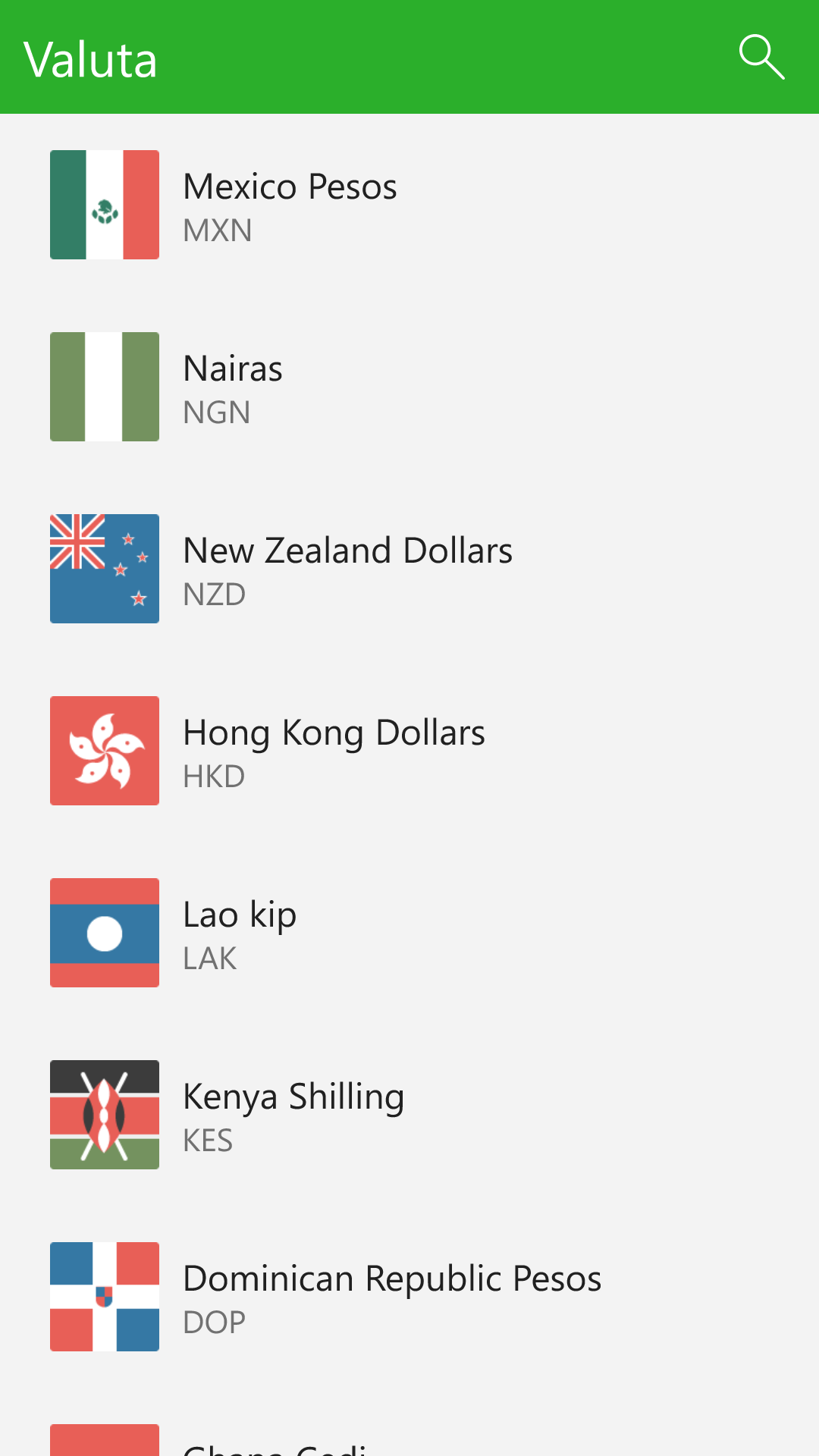Viewport: 819px width, 1456px height.
Task: Pick New Zealand Dollars NZD
Action: pyautogui.click(x=409, y=569)
